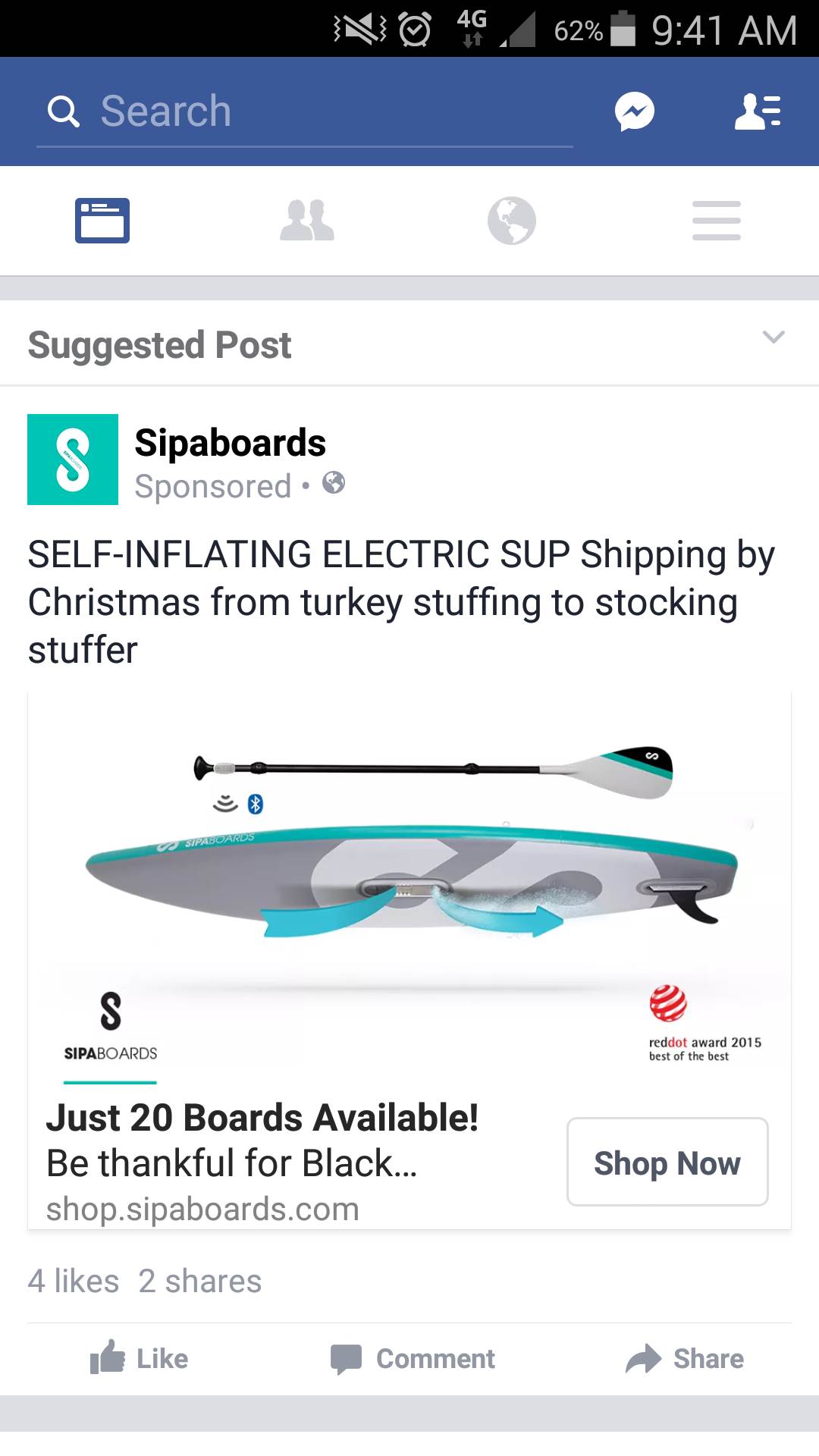The width and height of the screenshot is (819, 1456).
Task: Like the Sipaboards post
Action: coord(140,1358)
